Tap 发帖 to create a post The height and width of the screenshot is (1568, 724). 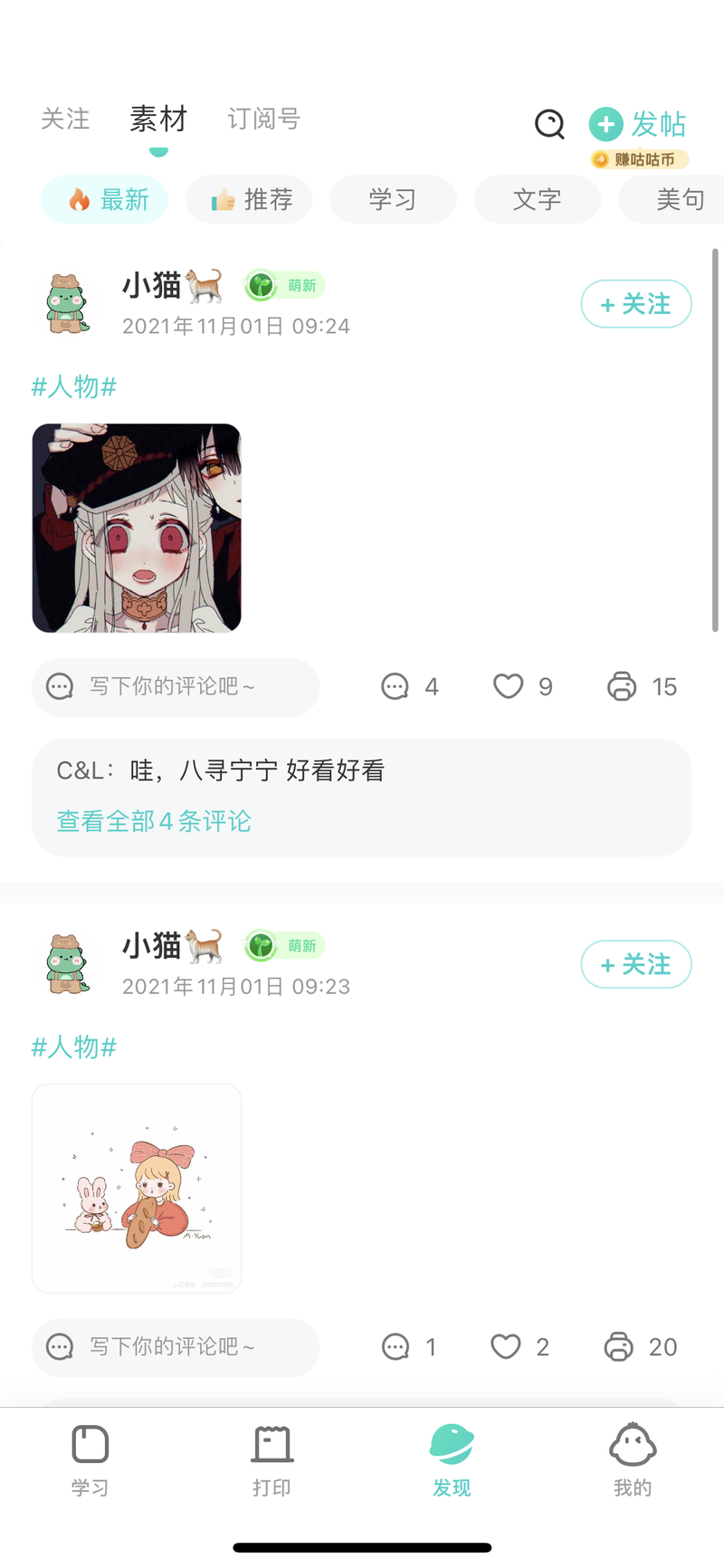(638, 124)
